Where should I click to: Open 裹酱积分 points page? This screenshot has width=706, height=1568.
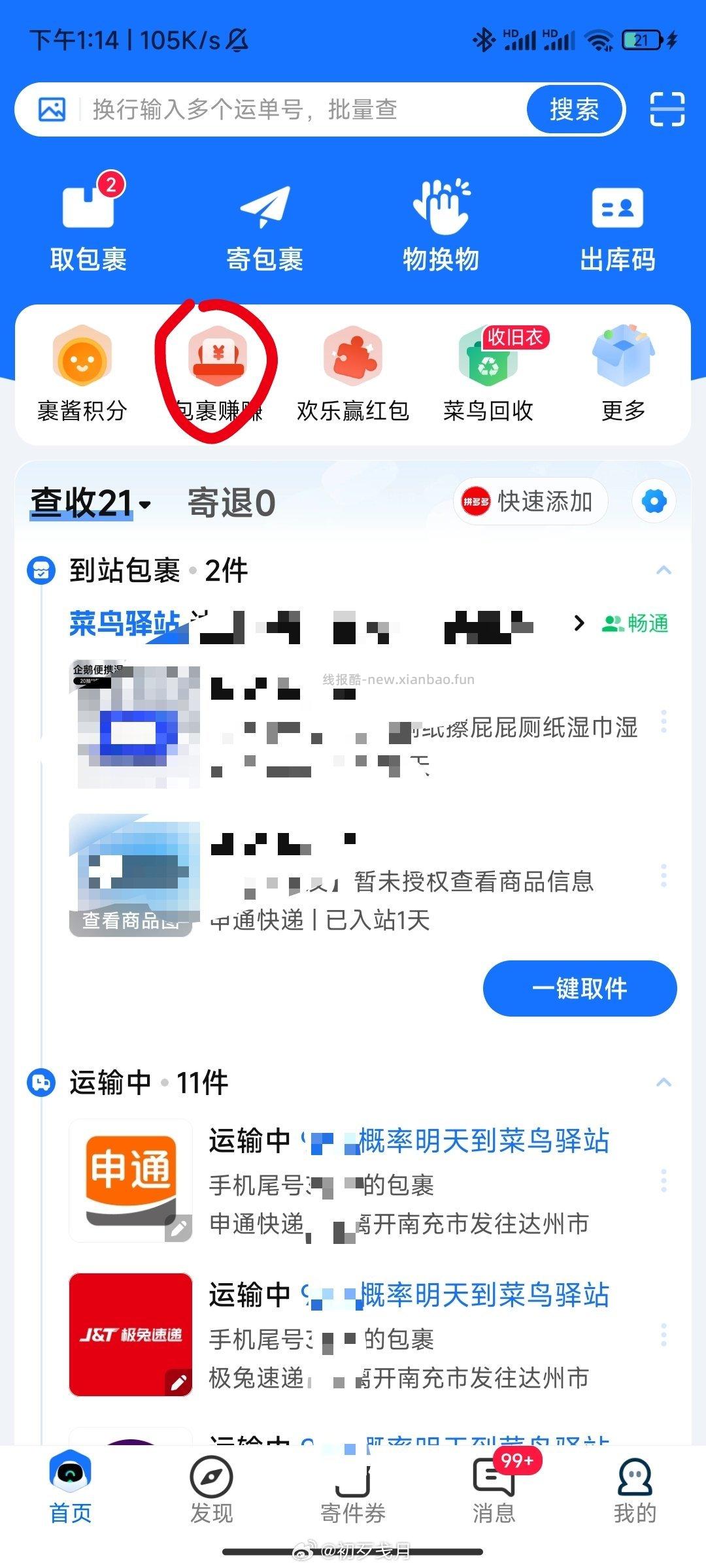(x=82, y=372)
